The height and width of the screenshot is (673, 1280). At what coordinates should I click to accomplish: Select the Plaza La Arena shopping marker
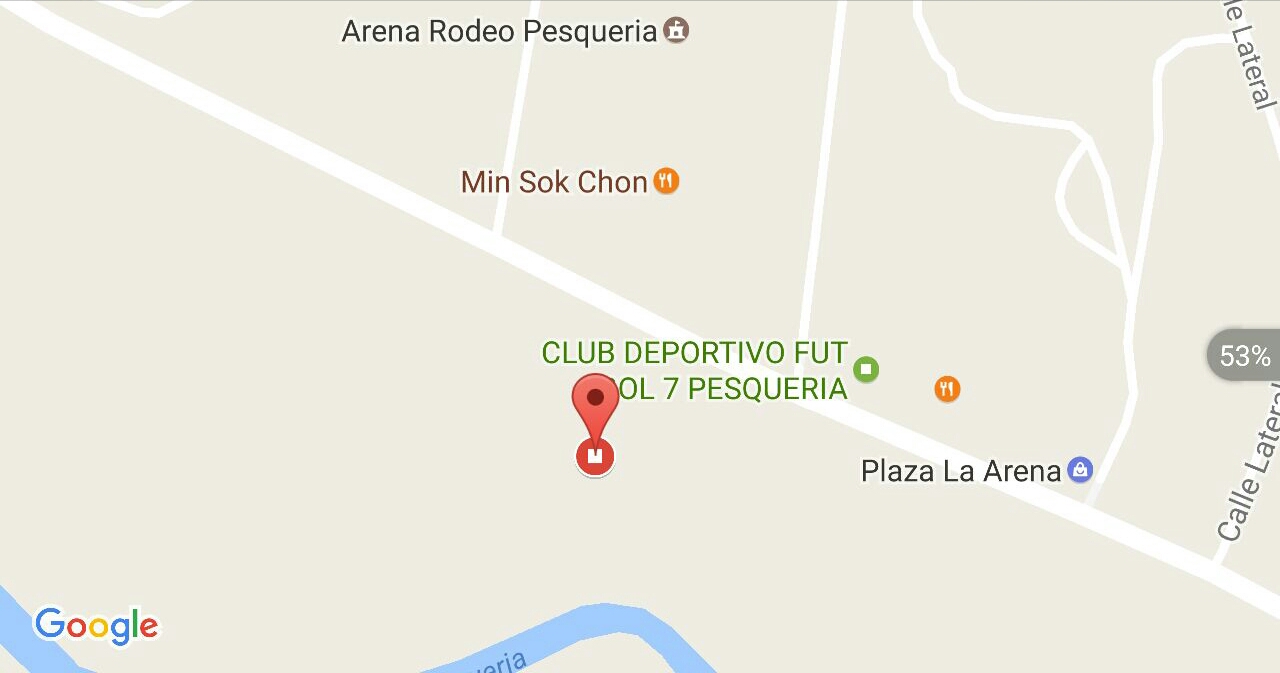tap(1080, 469)
